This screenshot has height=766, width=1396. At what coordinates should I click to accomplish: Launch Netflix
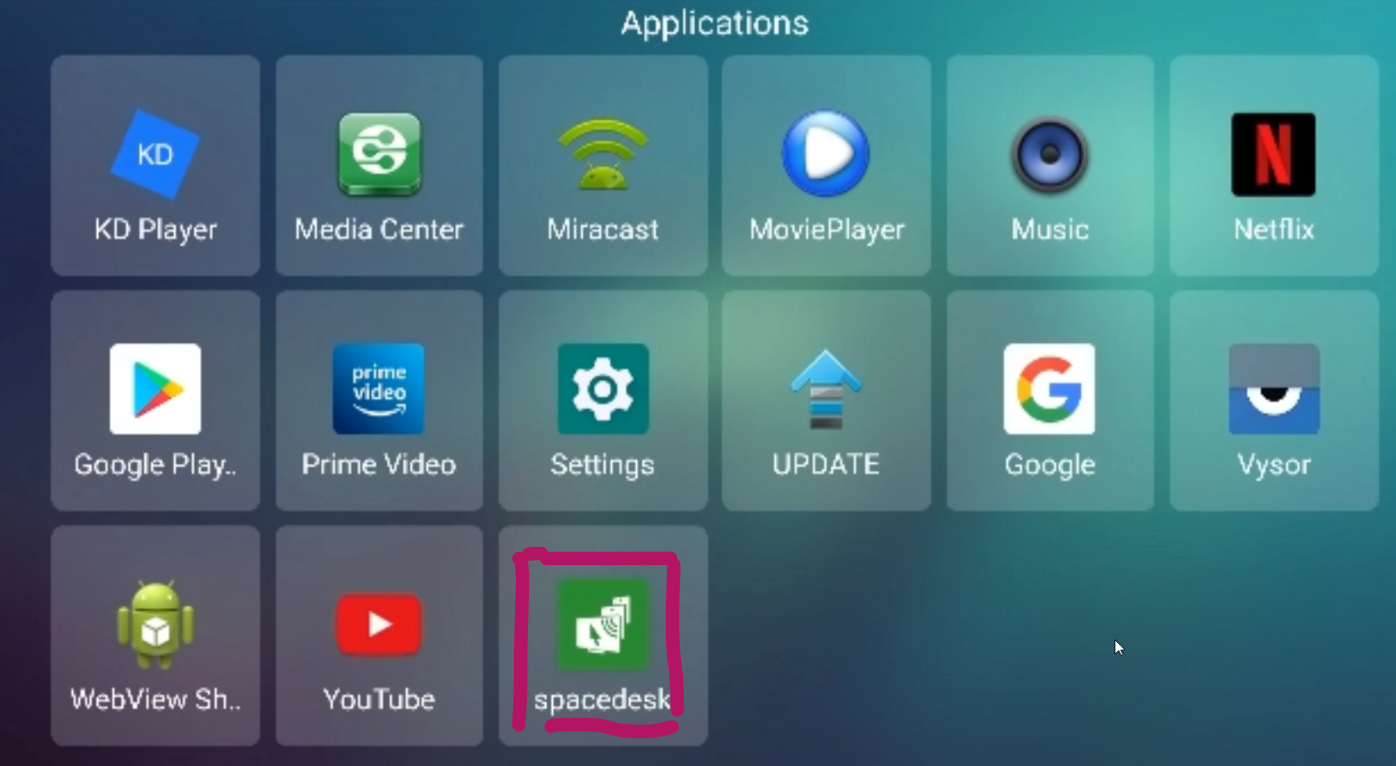coord(1273,166)
